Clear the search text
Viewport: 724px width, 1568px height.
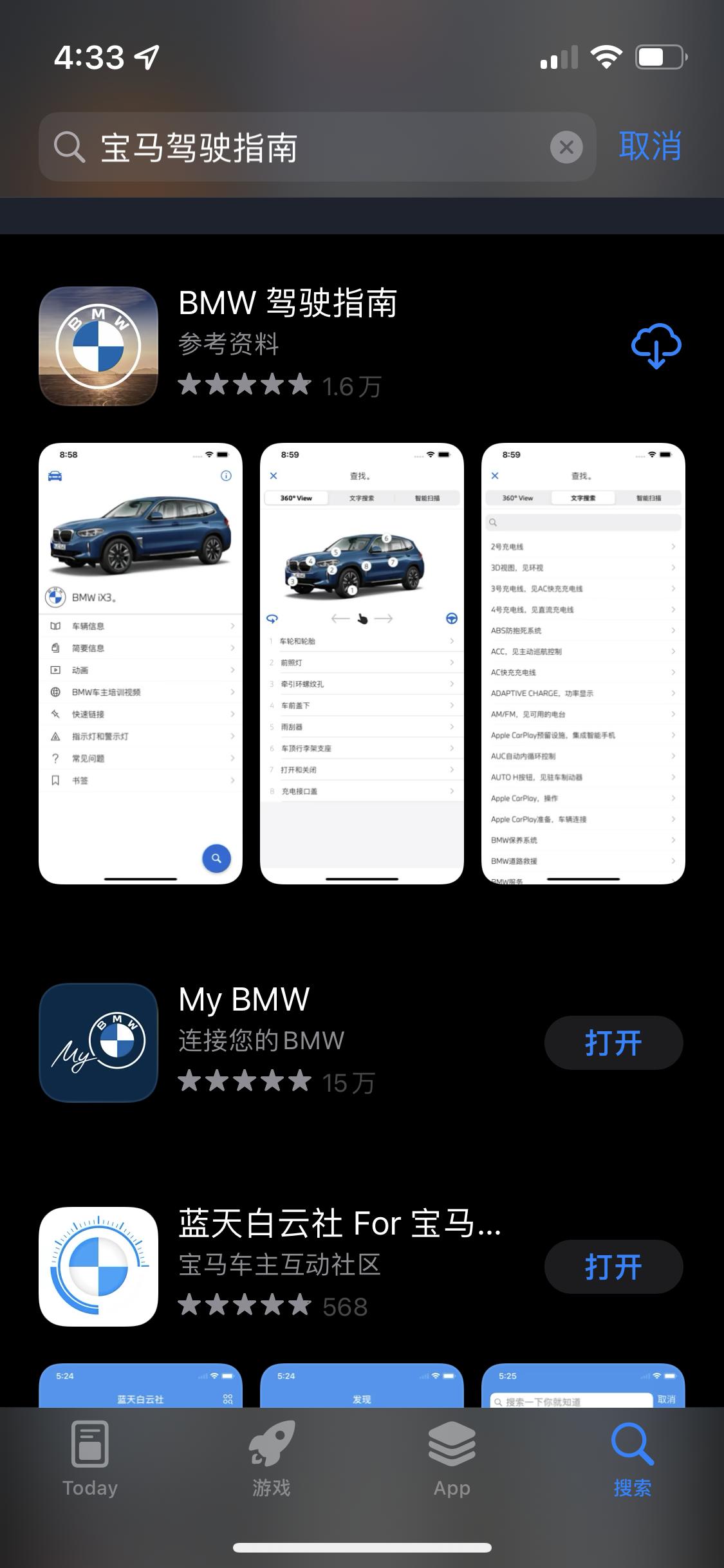coord(566,147)
